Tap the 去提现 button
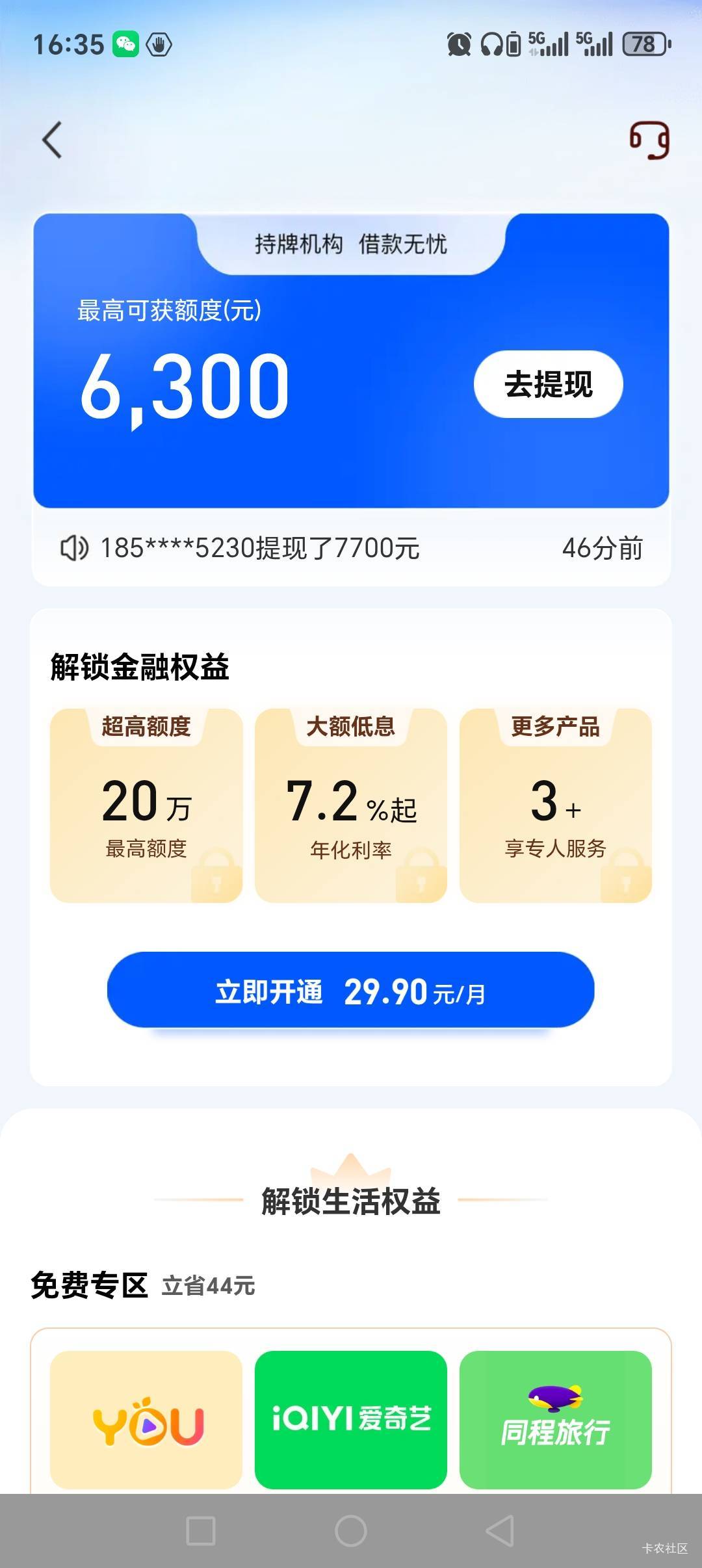702x1568 pixels. [549, 384]
